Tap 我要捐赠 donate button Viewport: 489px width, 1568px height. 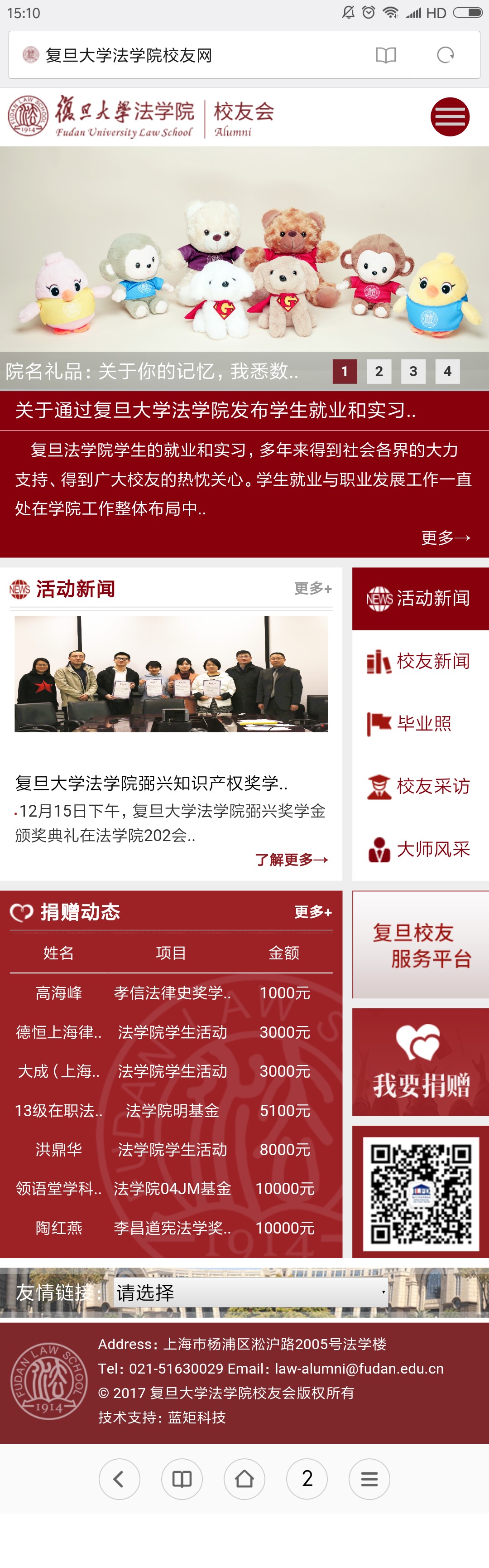(420, 1062)
